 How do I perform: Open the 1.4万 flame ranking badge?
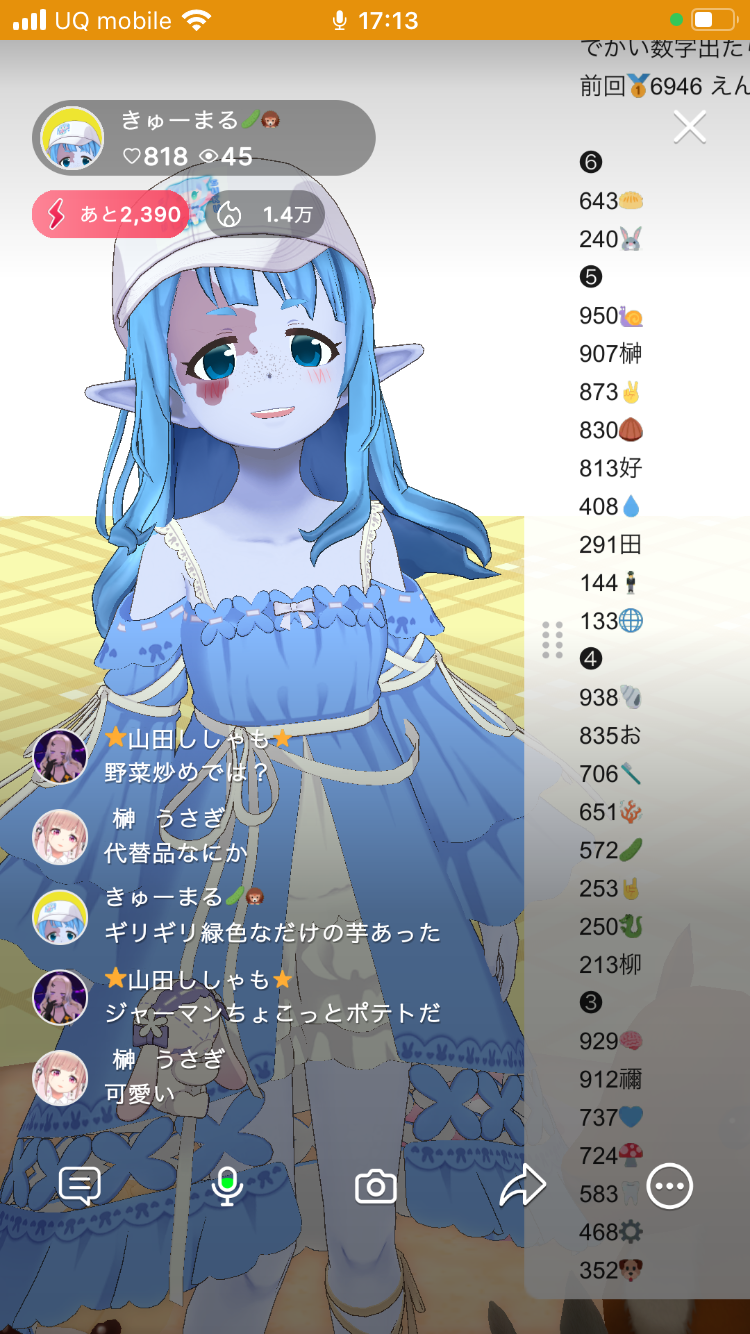pyautogui.click(x=265, y=214)
